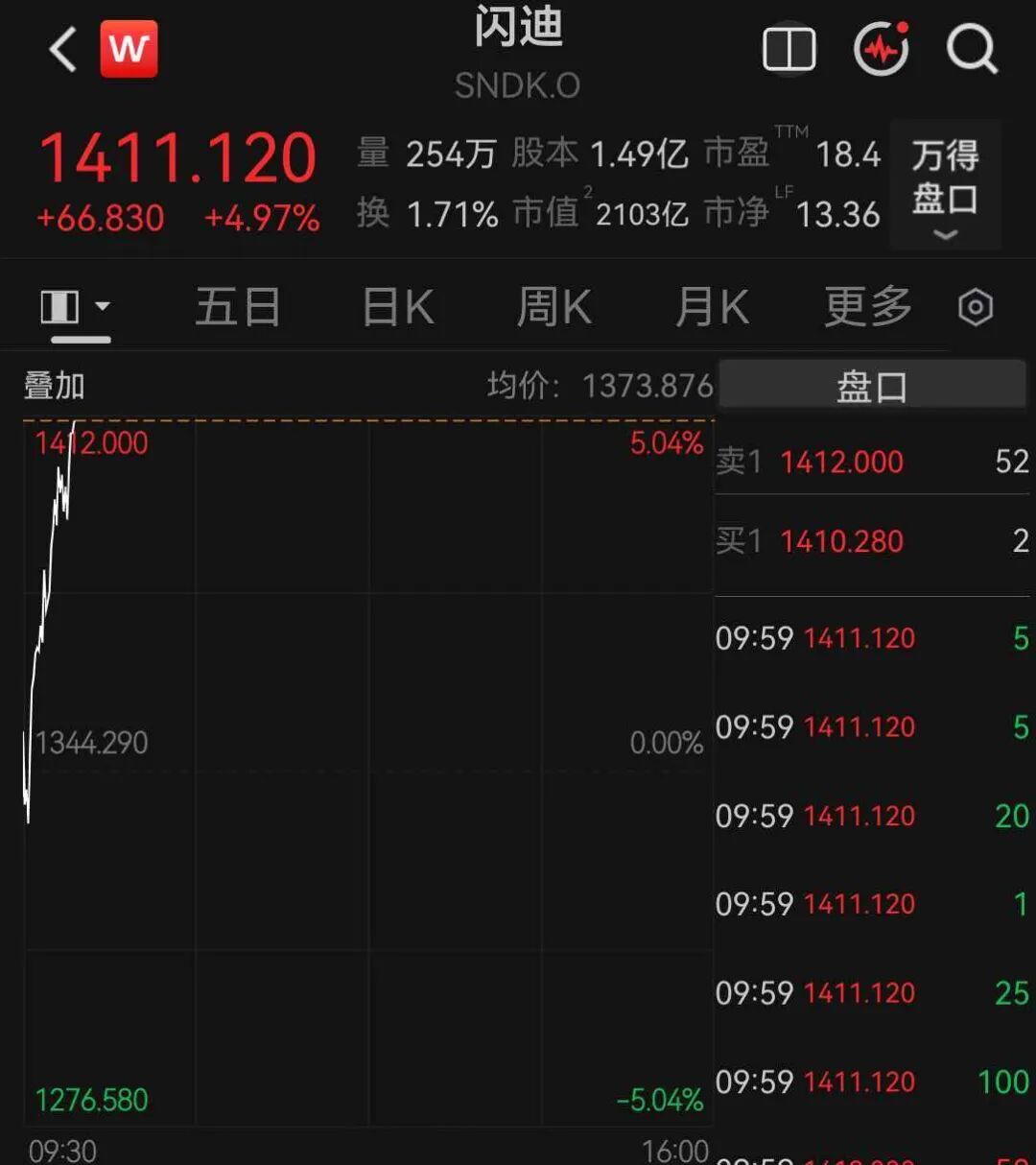
Task: Open the search magnifier
Action: click(x=972, y=49)
